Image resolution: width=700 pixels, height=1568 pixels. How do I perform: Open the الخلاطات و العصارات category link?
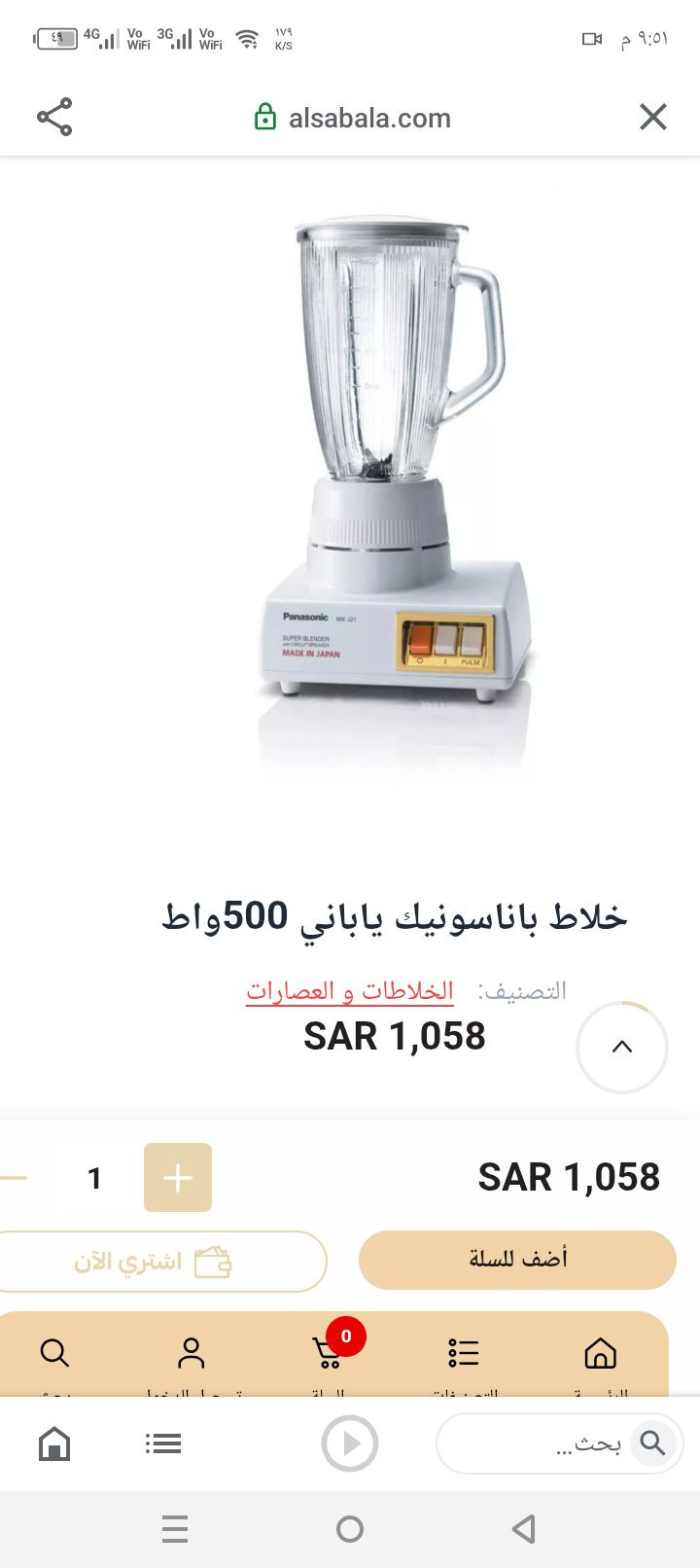tap(350, 991)
